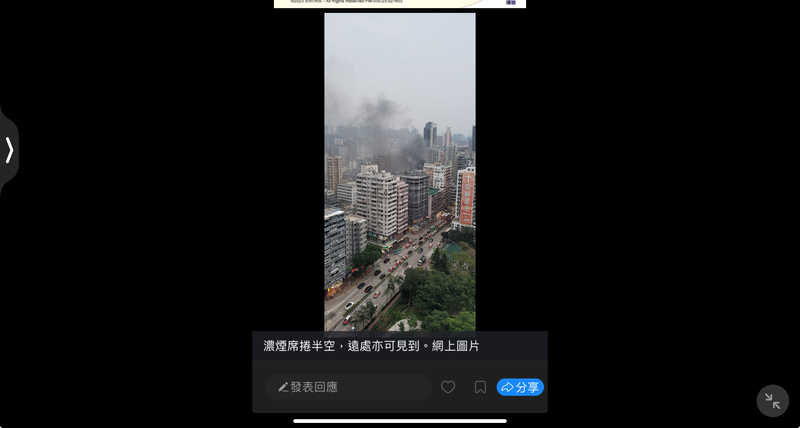Image resolution: width=800 pixels, height=428 pixels.
Task: Bookmark this article
Action: coord(480,387)
